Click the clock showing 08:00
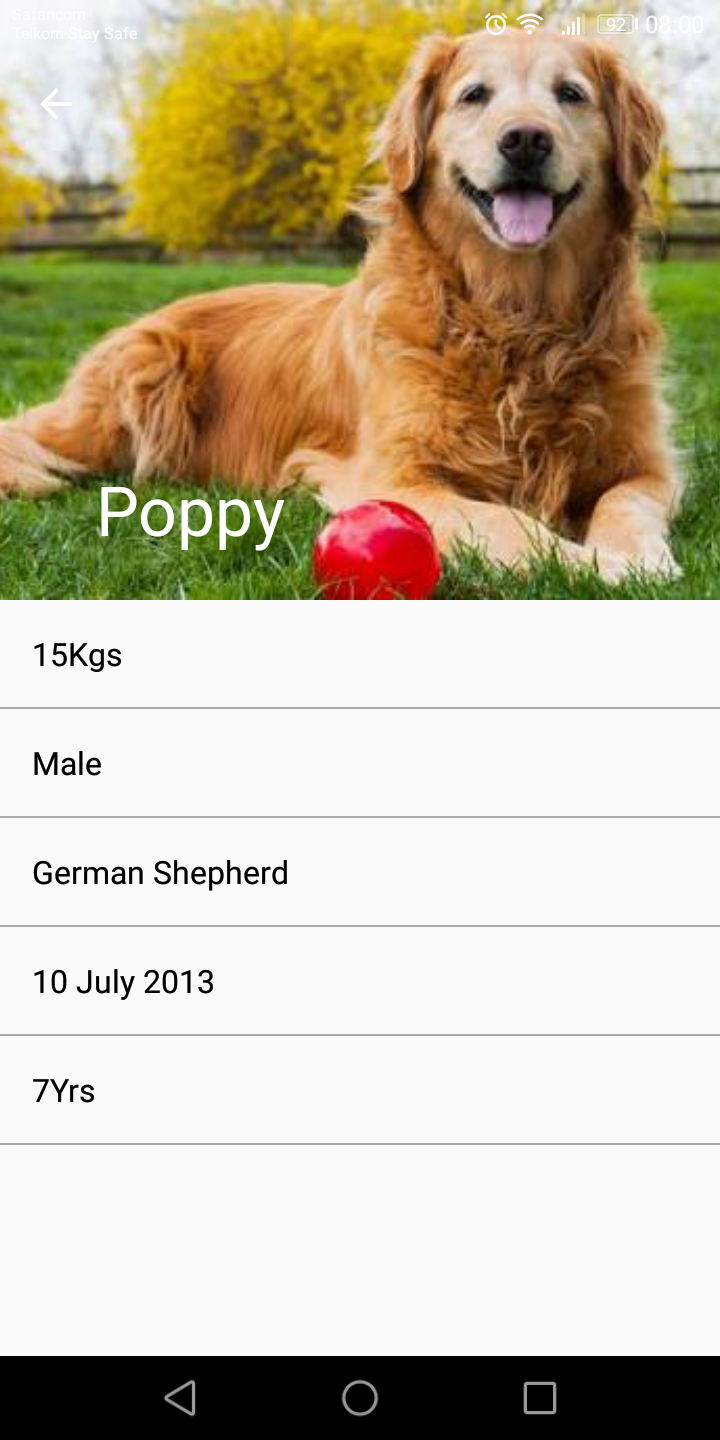The image size is (720, 1440). [675, 24]
